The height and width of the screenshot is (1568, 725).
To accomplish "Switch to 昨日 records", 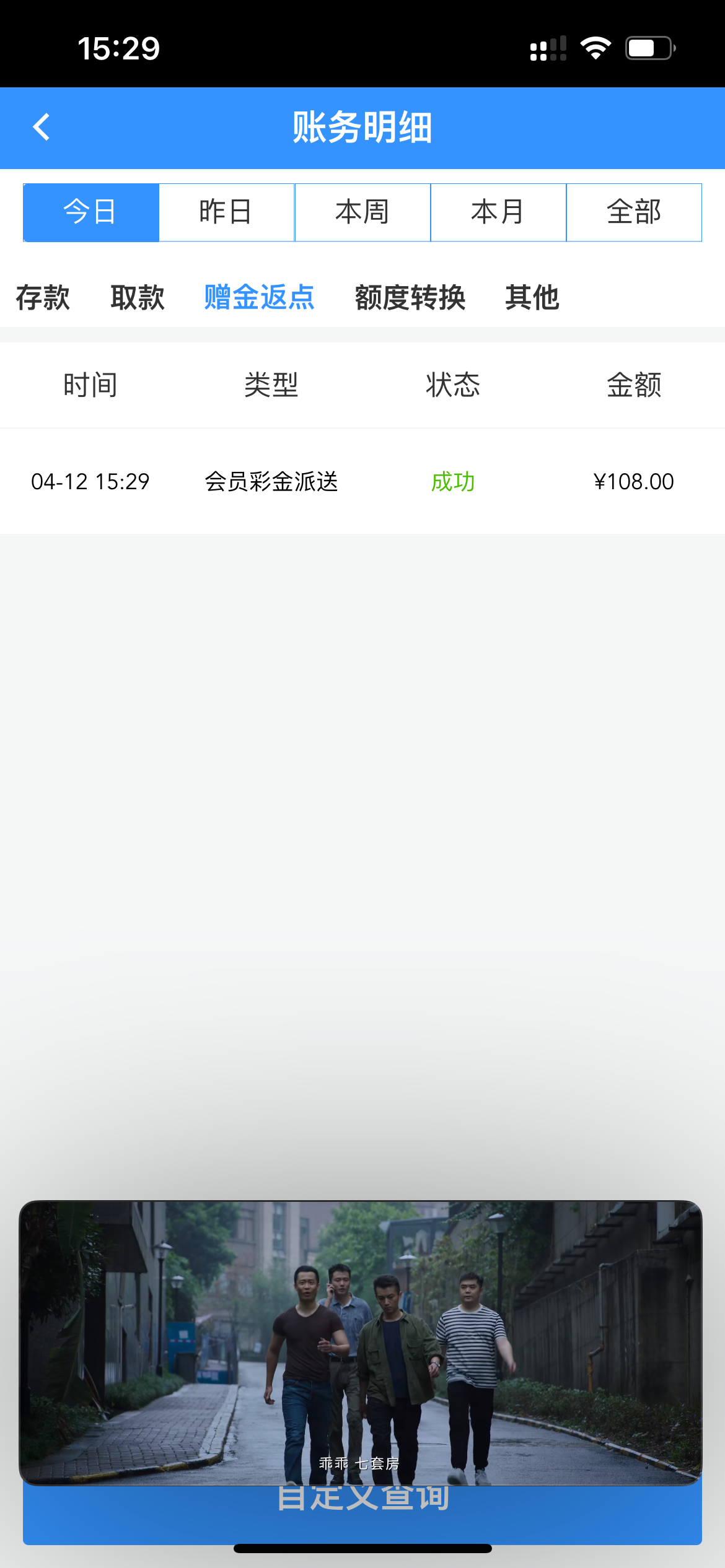I will [227, 212].
